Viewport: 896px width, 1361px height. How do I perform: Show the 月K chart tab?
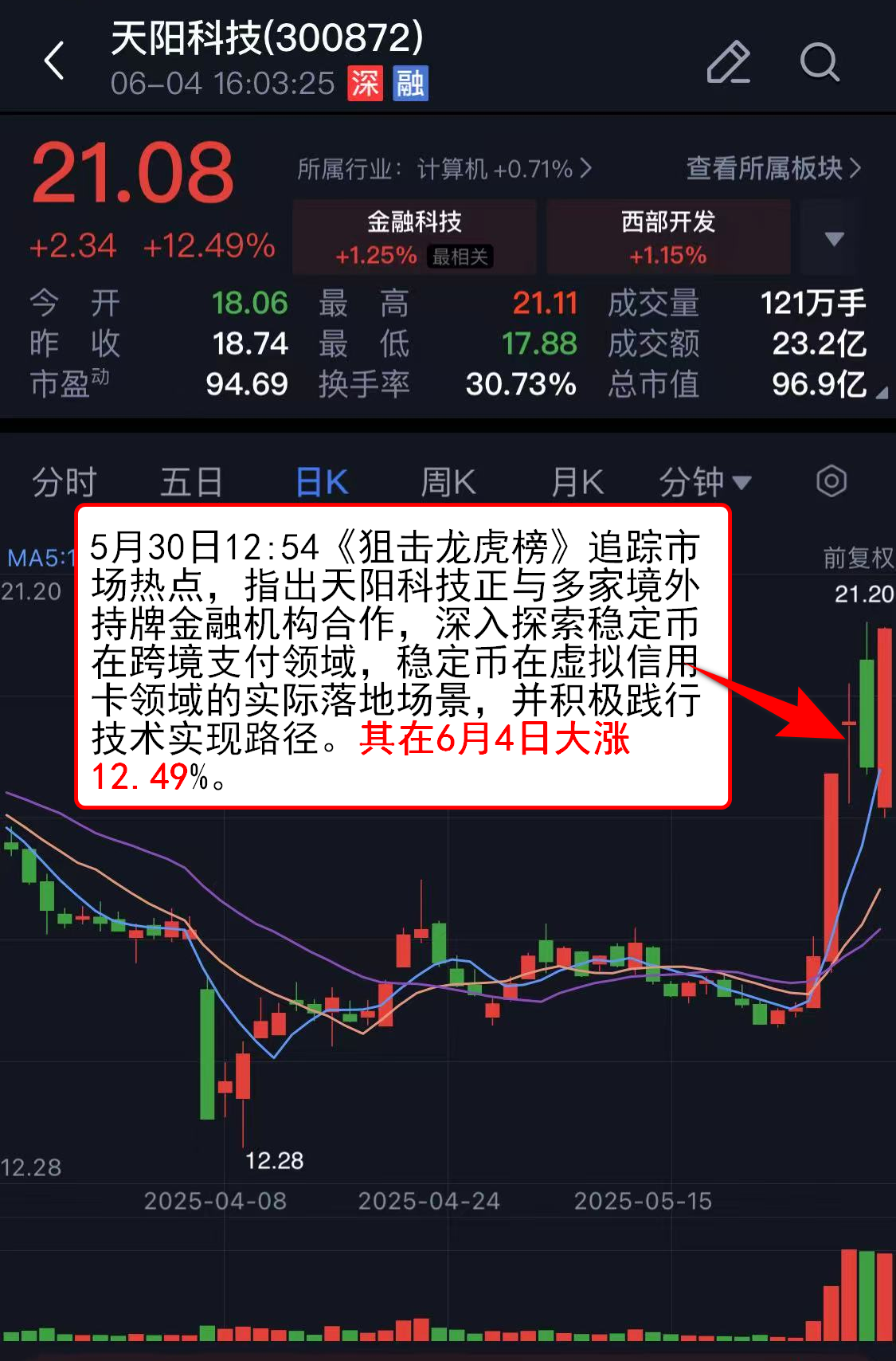coord(577,482)
